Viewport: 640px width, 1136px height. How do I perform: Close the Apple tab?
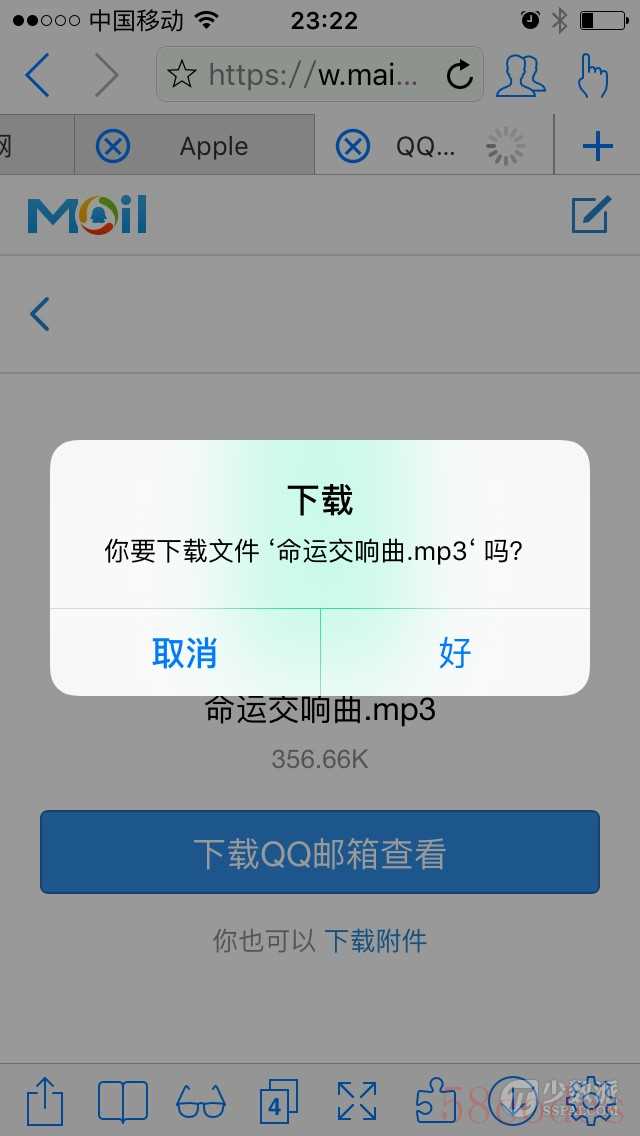(113, 147)
